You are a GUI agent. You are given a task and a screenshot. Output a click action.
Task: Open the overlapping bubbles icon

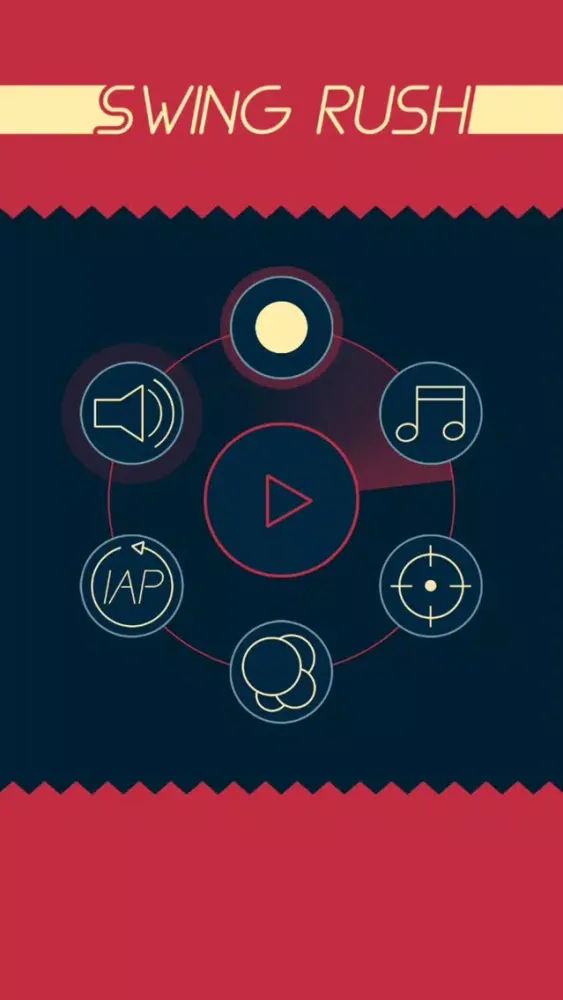(281, 672)
